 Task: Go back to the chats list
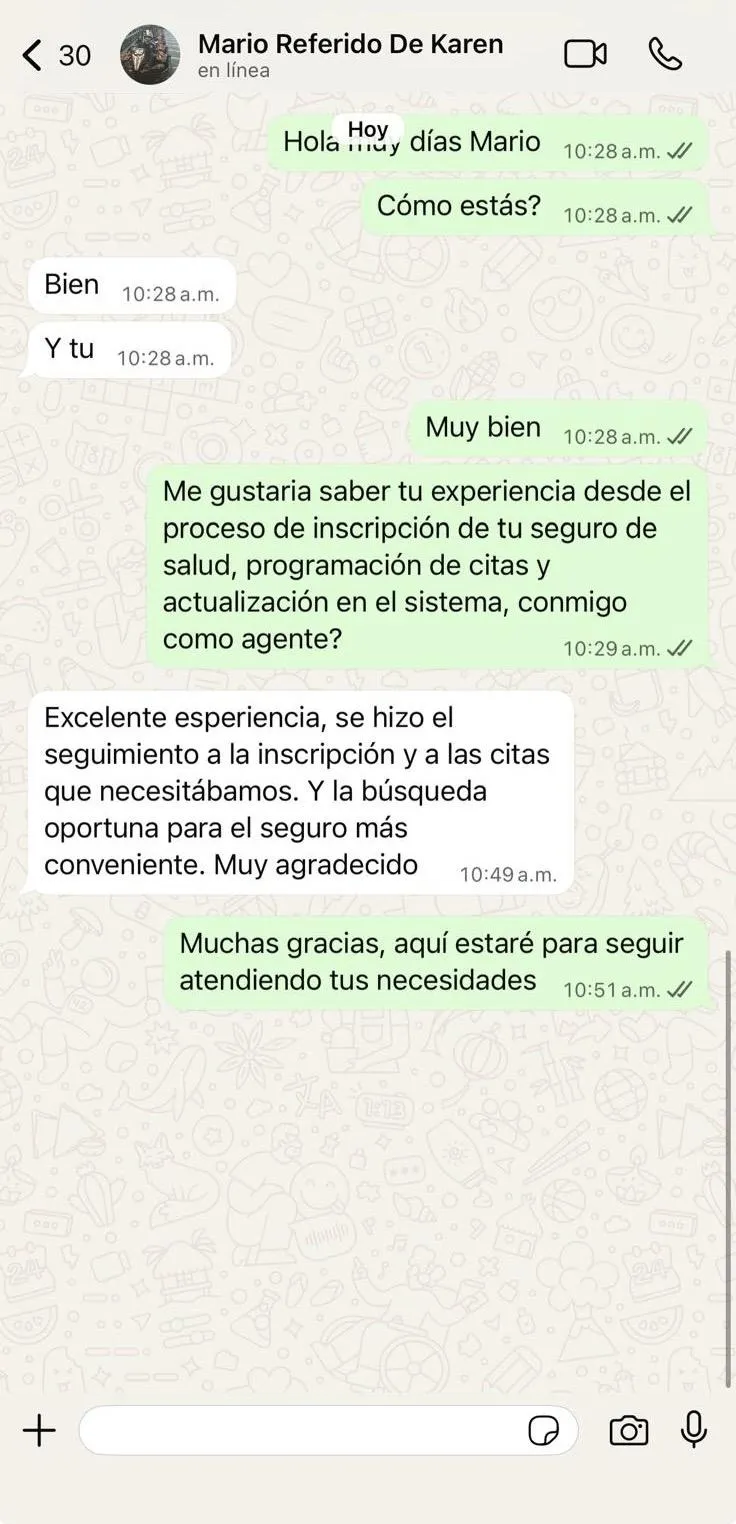click(35, 55)
